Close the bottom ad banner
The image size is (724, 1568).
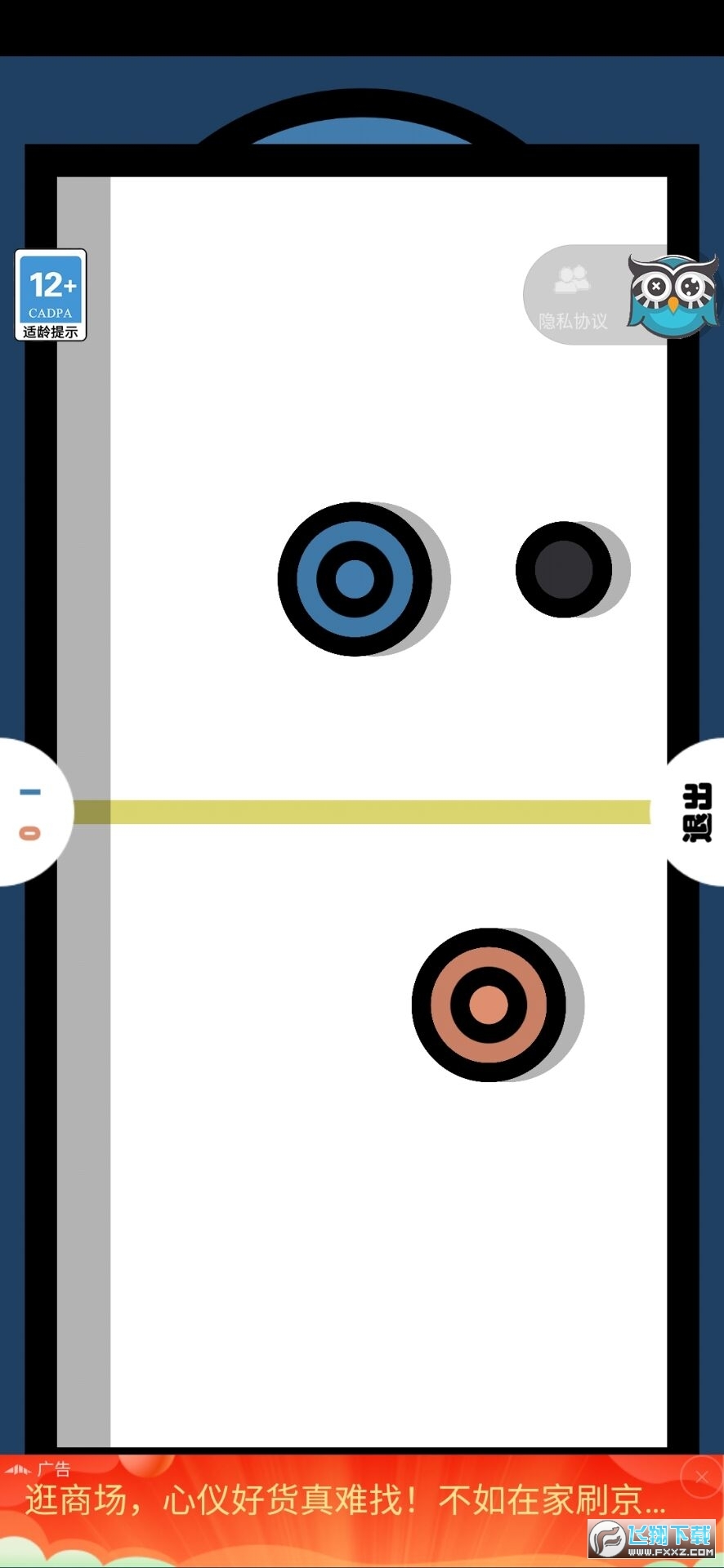click(701, 1477)
